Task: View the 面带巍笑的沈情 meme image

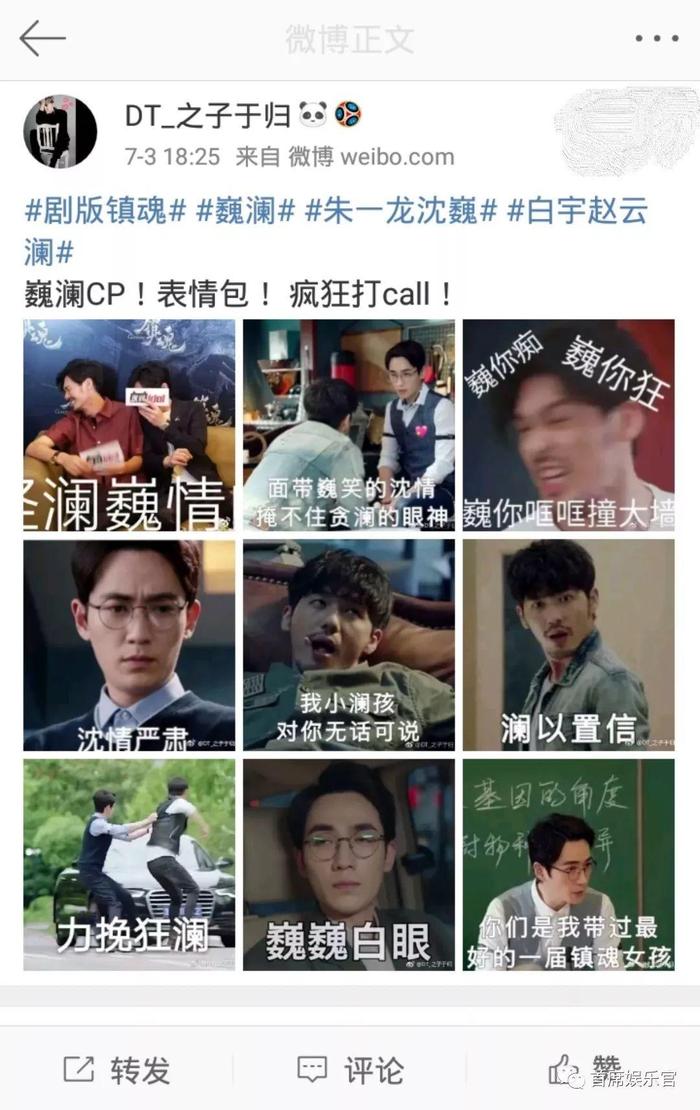Action: (x=349, y=424)
